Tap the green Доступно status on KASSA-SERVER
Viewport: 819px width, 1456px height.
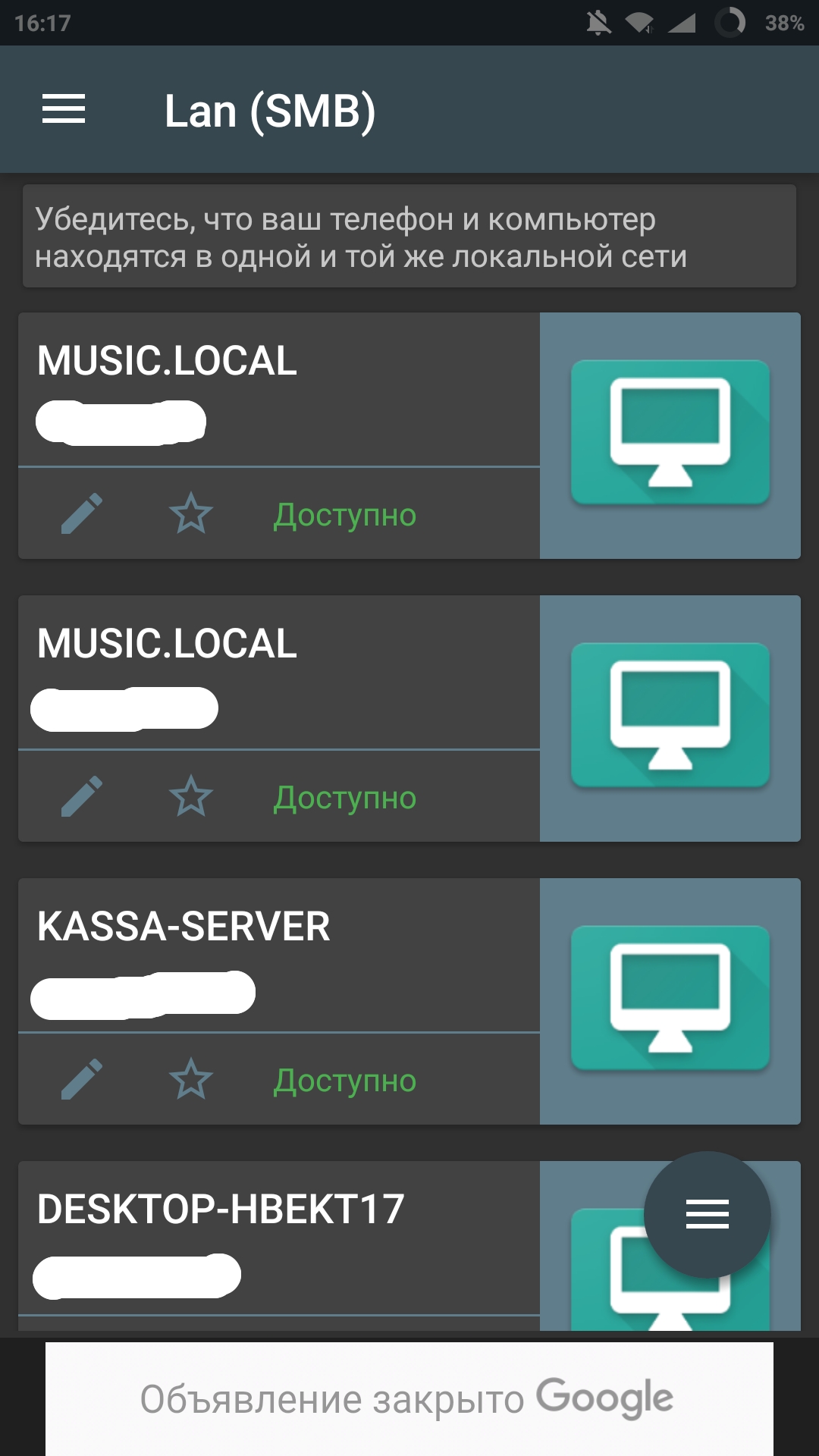tap(345, 1080)
